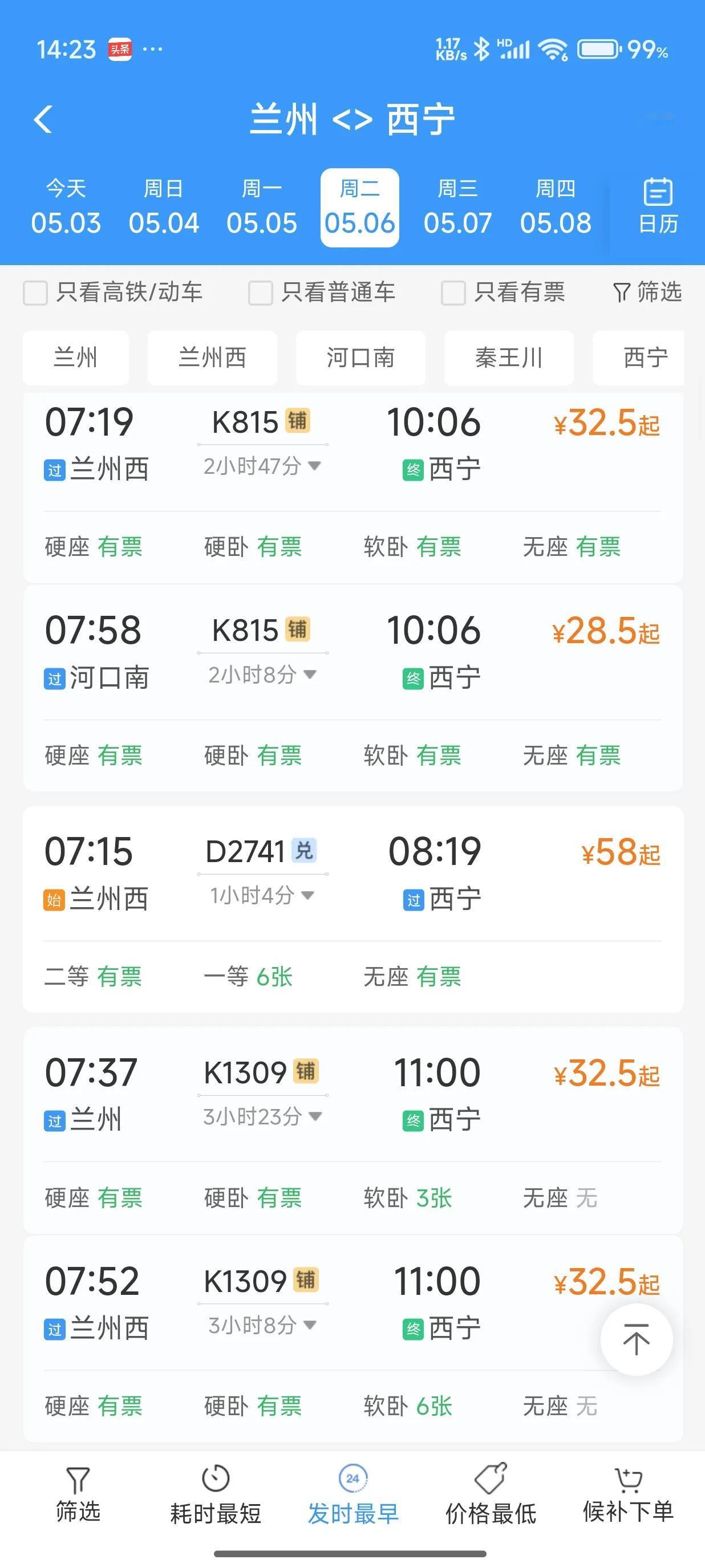
Task: Open the 日历 calendar picker
Action: click(x=658, y=206)
